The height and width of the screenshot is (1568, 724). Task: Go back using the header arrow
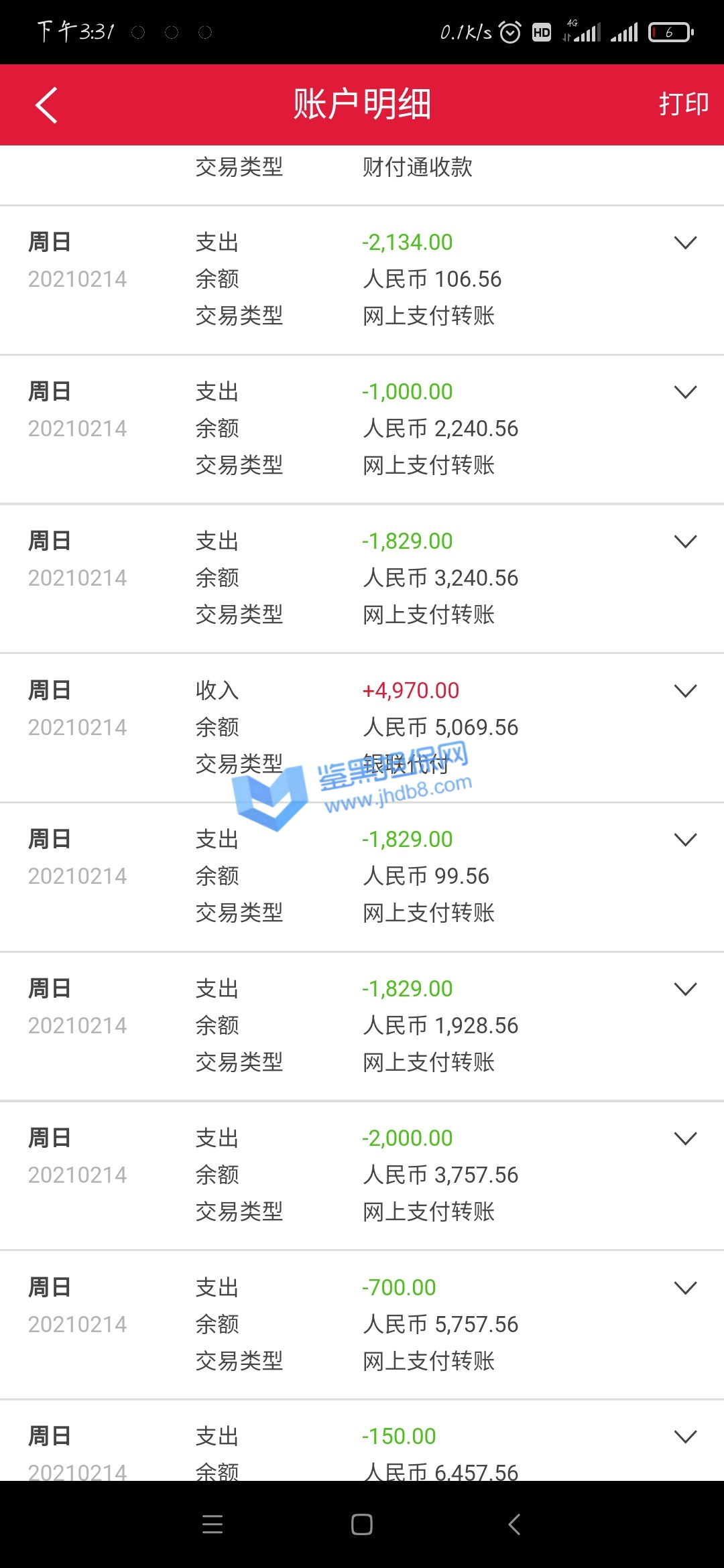tap(46, 105)
